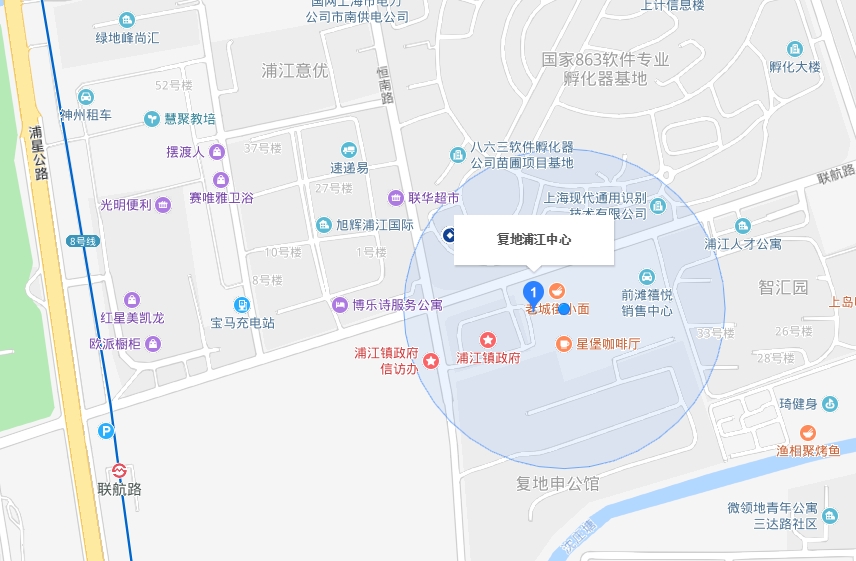
Task: Select the 联航路 metro station icon
Action: coord(119,470)
